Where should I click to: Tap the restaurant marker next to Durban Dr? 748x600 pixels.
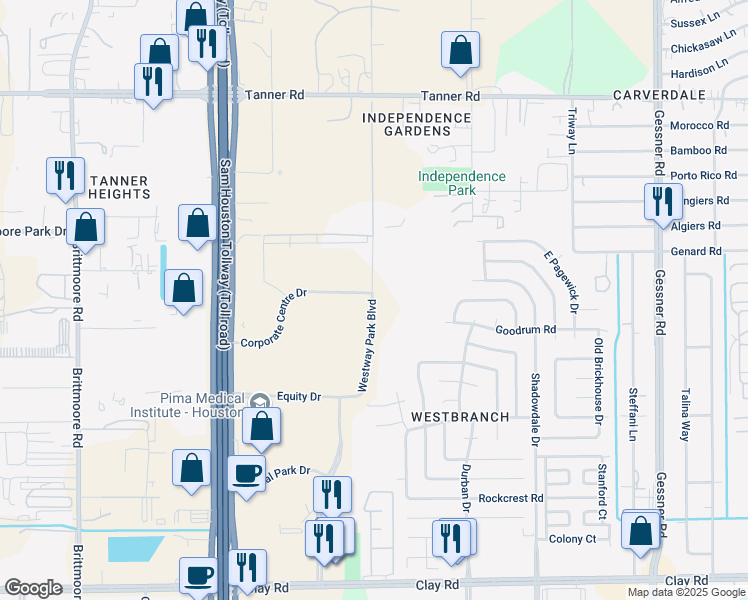click(451, 539)
